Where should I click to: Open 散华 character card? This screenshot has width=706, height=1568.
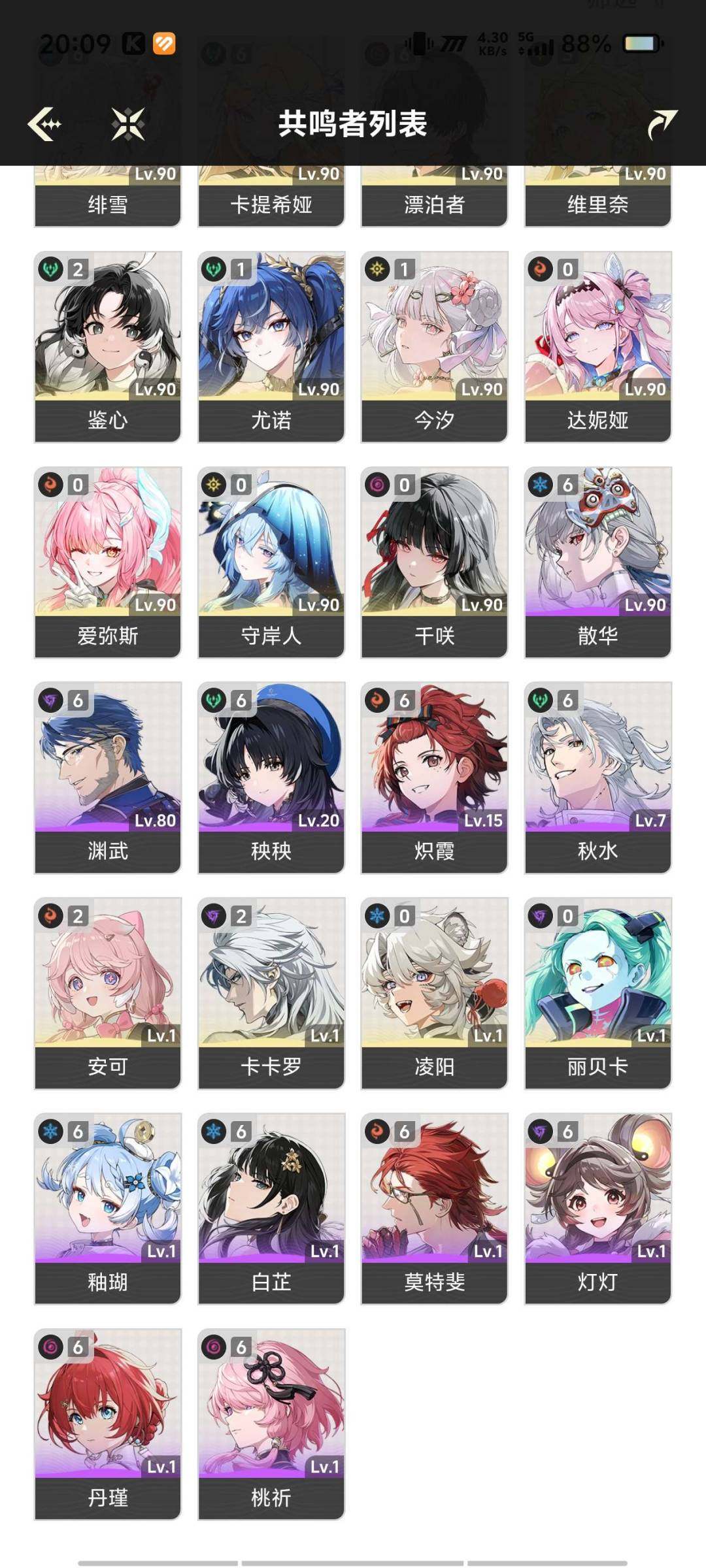[x=597, y=563]
